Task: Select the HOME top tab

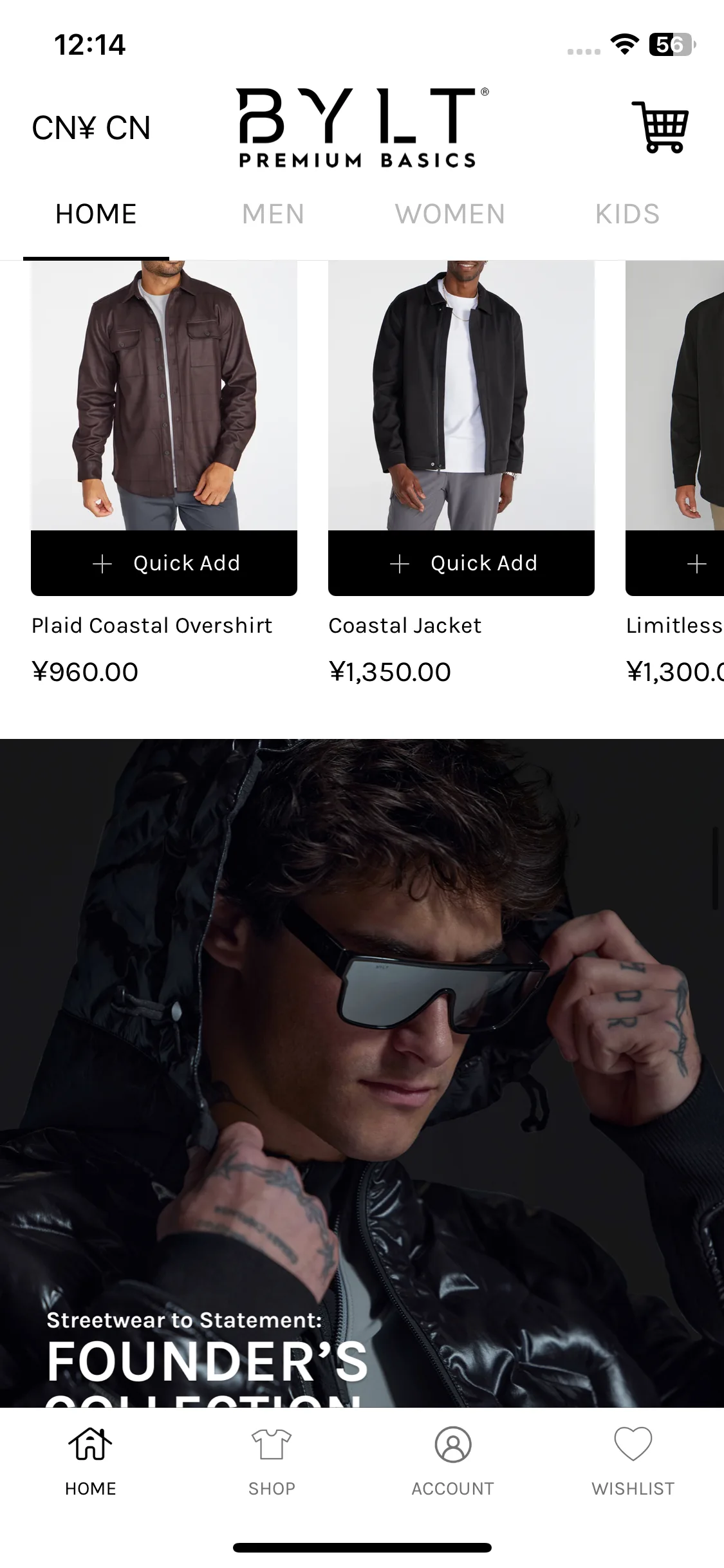Action: tap(96, 214)
